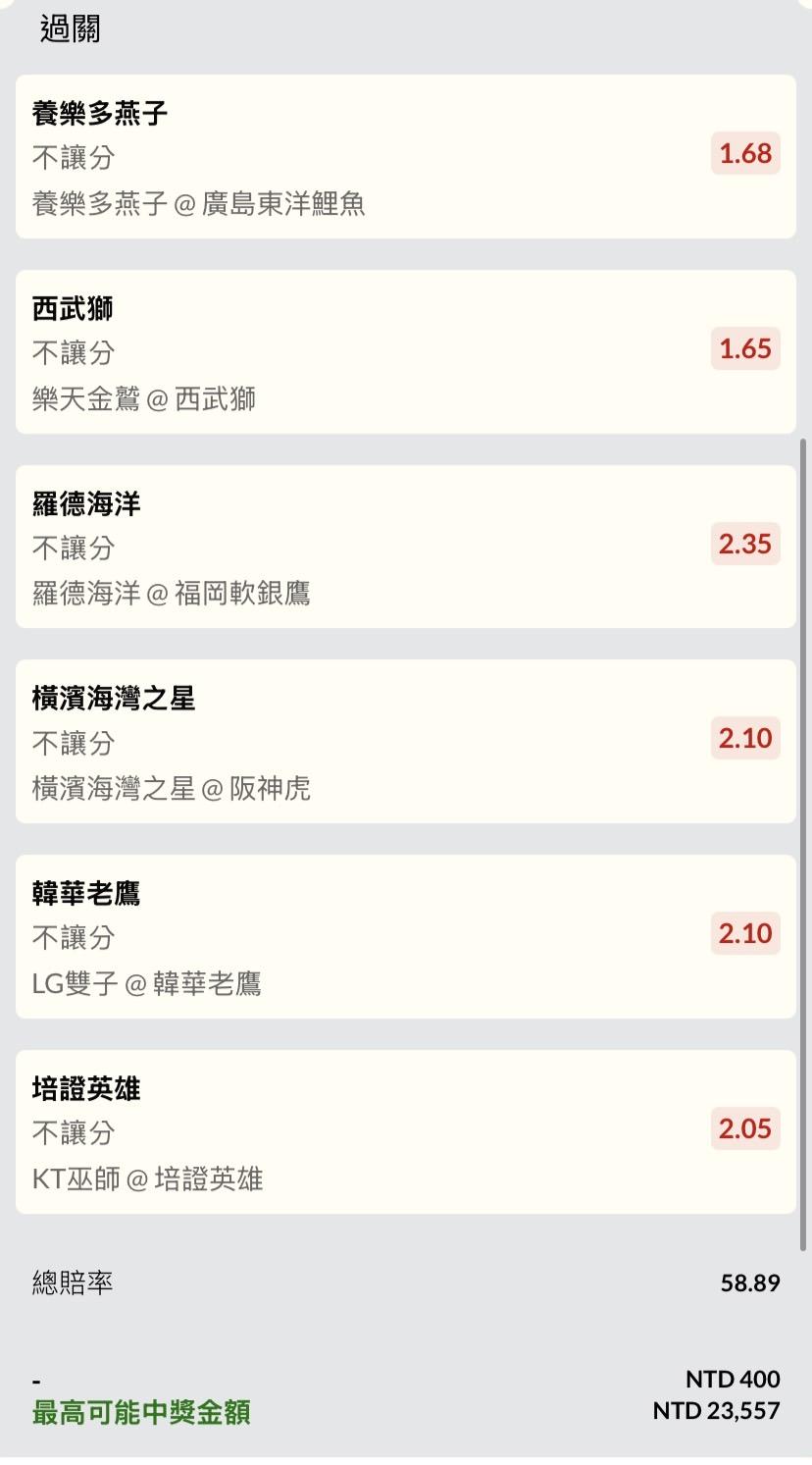This screenshot has width=812, height=1465.
Task: View the KT巫師 @ 培證英雄 bet card
Action: tap(405, 1132)
